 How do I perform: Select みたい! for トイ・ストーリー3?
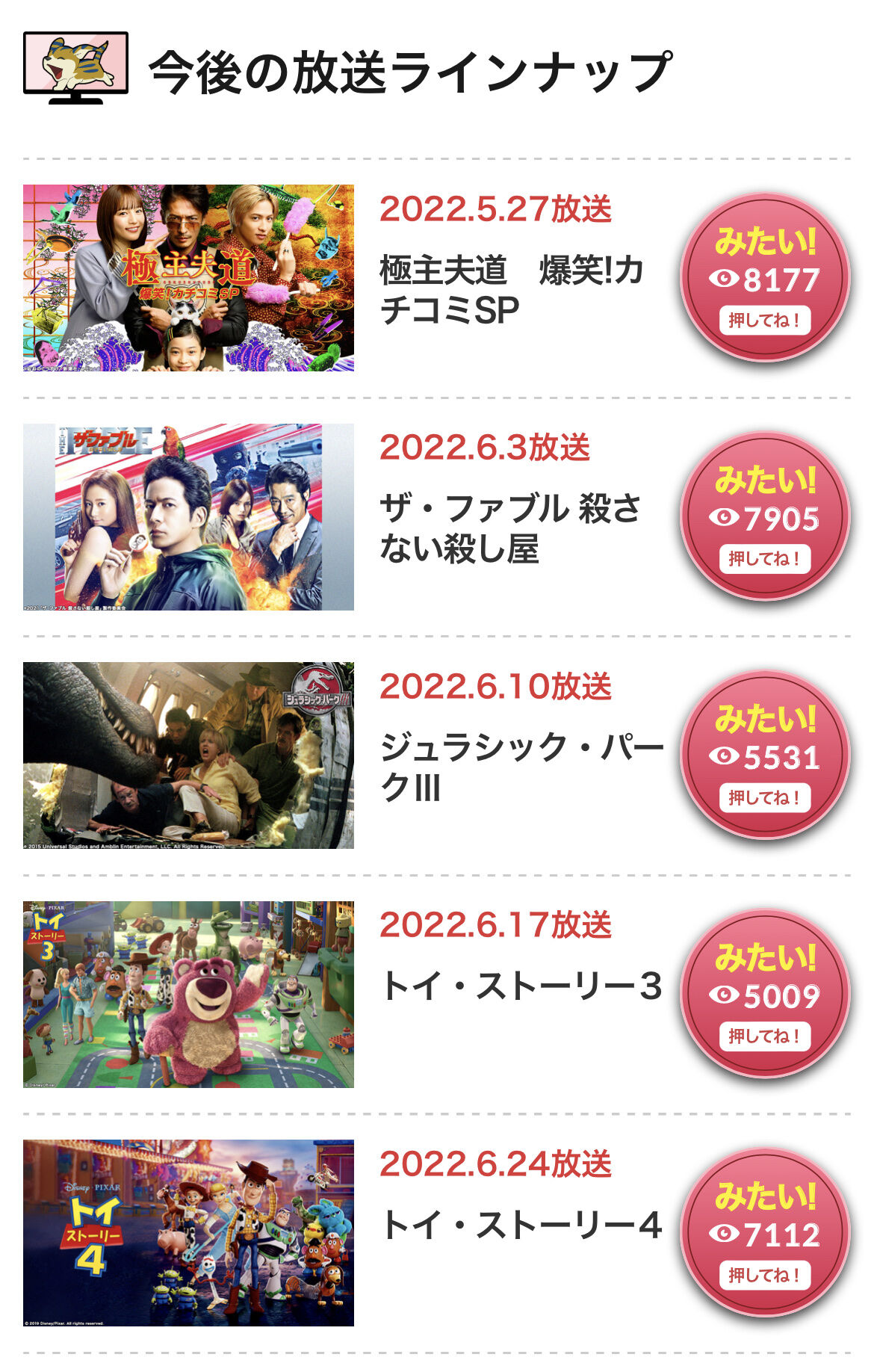pos(764,994)
